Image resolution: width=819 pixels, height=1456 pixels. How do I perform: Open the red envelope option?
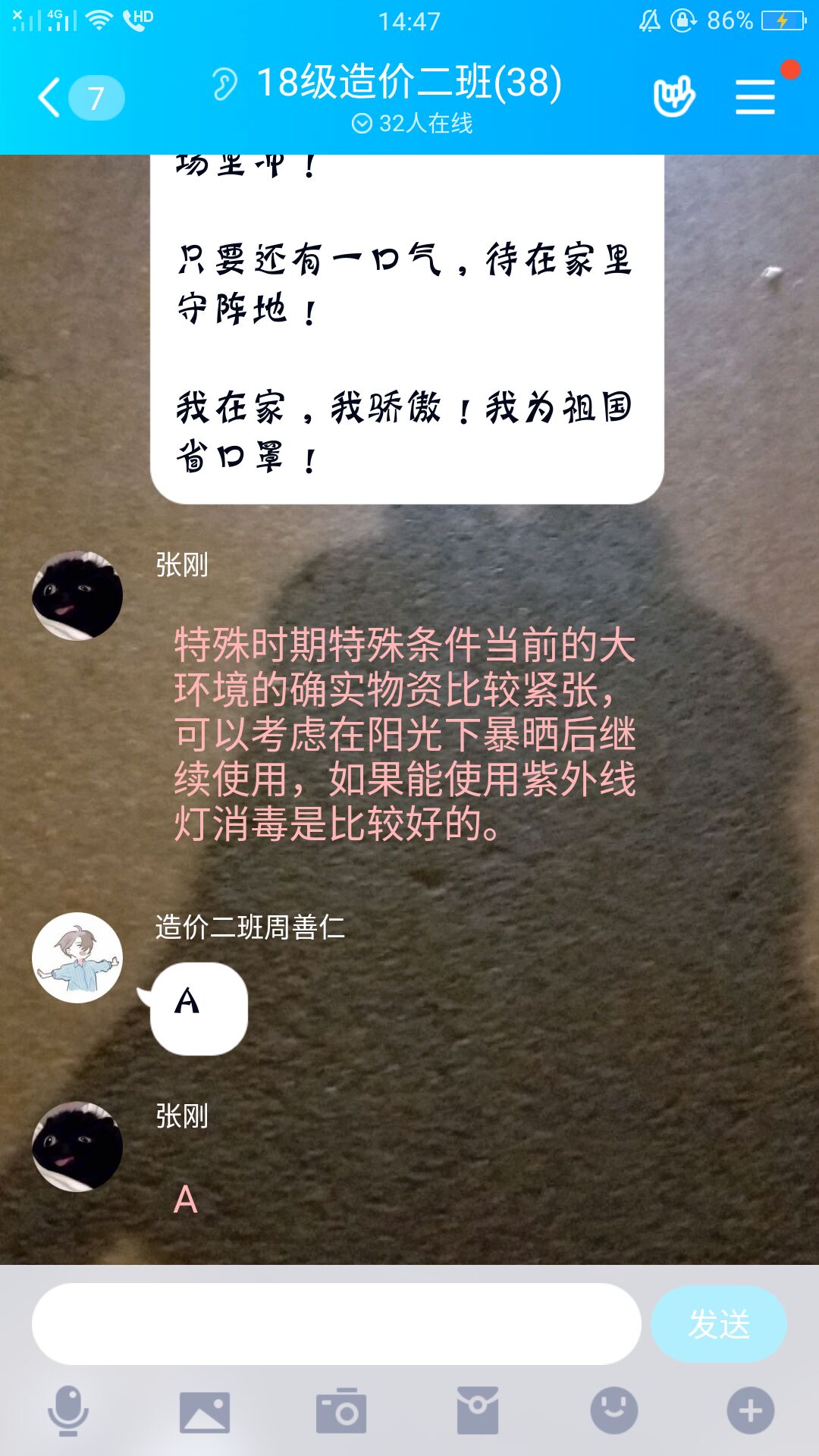tap(477, 1411)
